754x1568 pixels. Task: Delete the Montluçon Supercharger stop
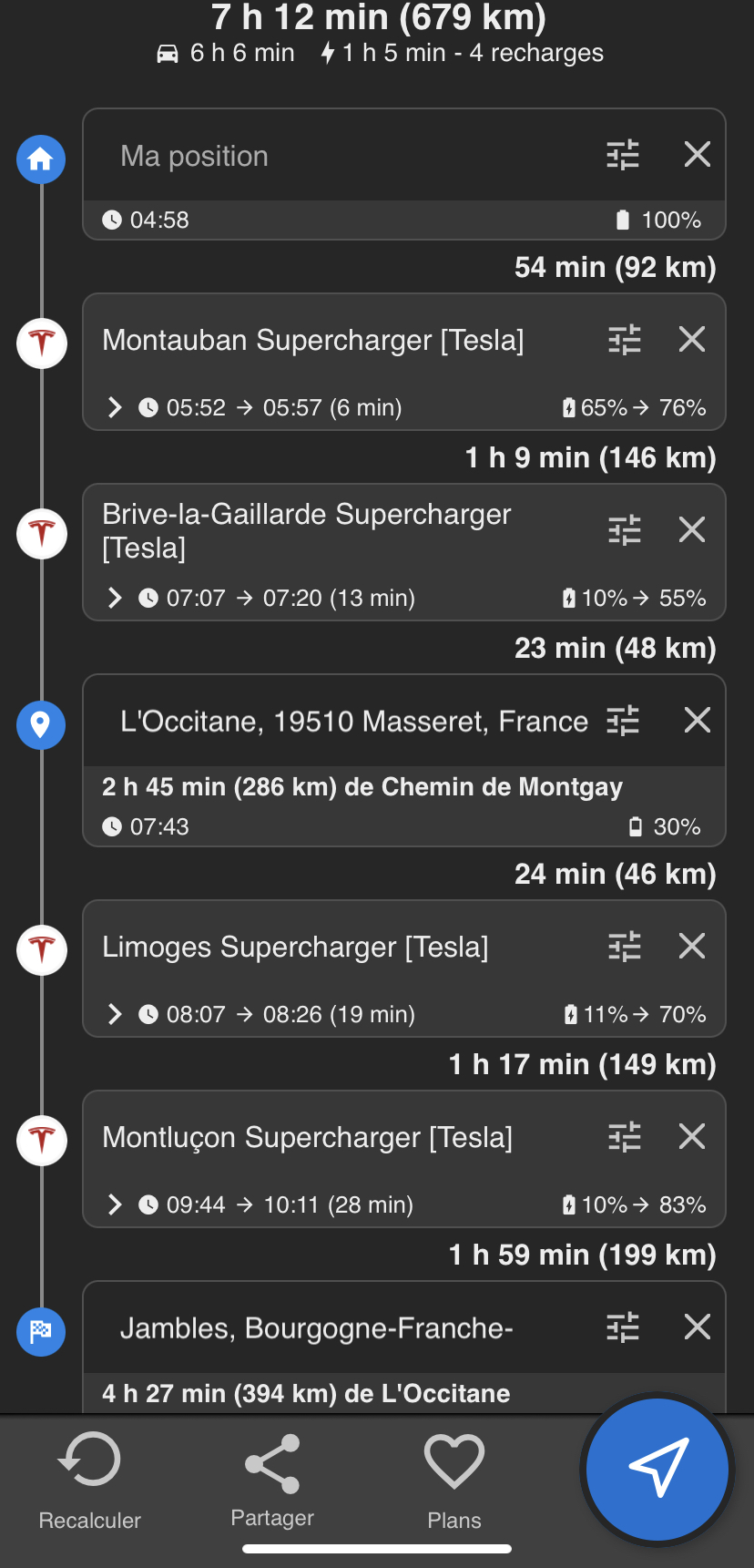click(692, 1137)
